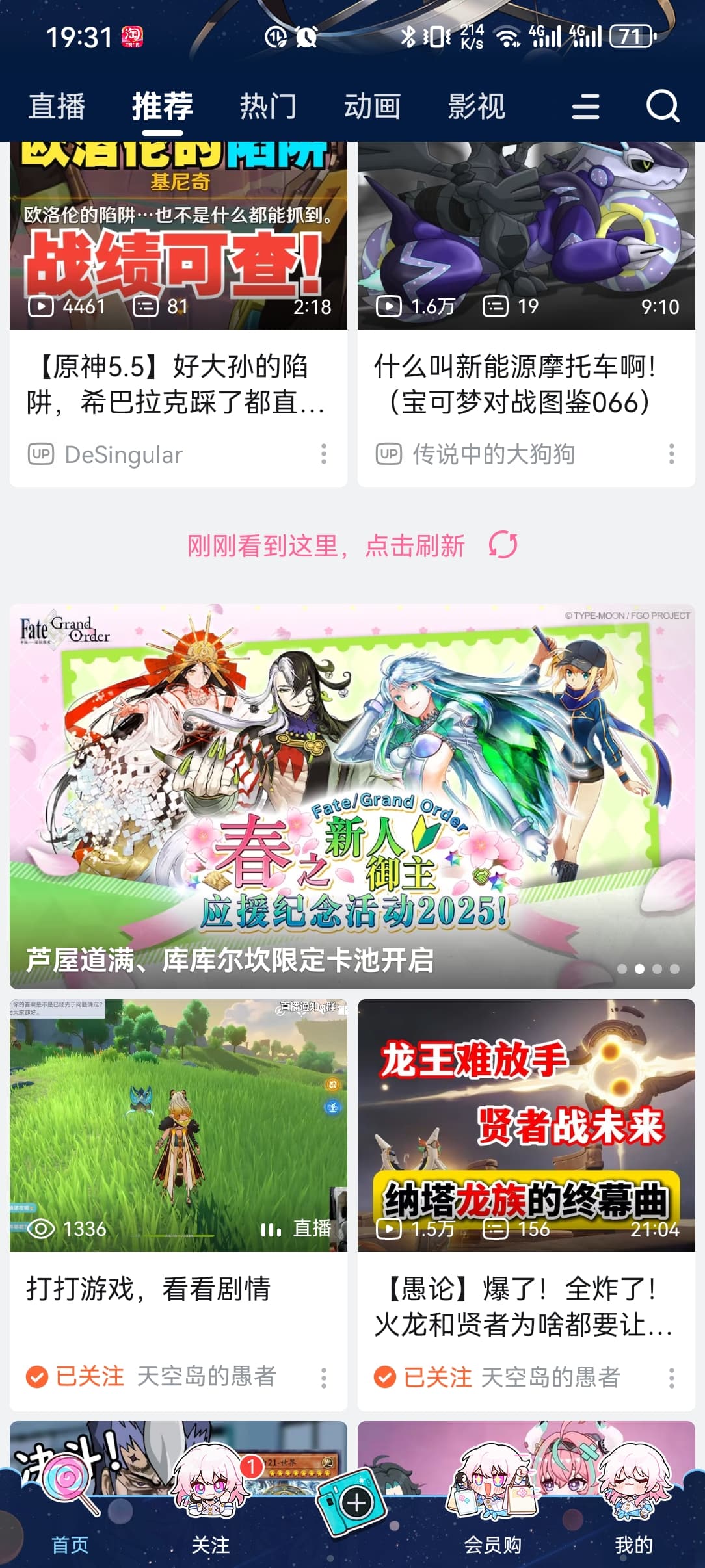Open more options for DeSingular's video
This screenshot has width=705, height=1568.
coord(323,454)
